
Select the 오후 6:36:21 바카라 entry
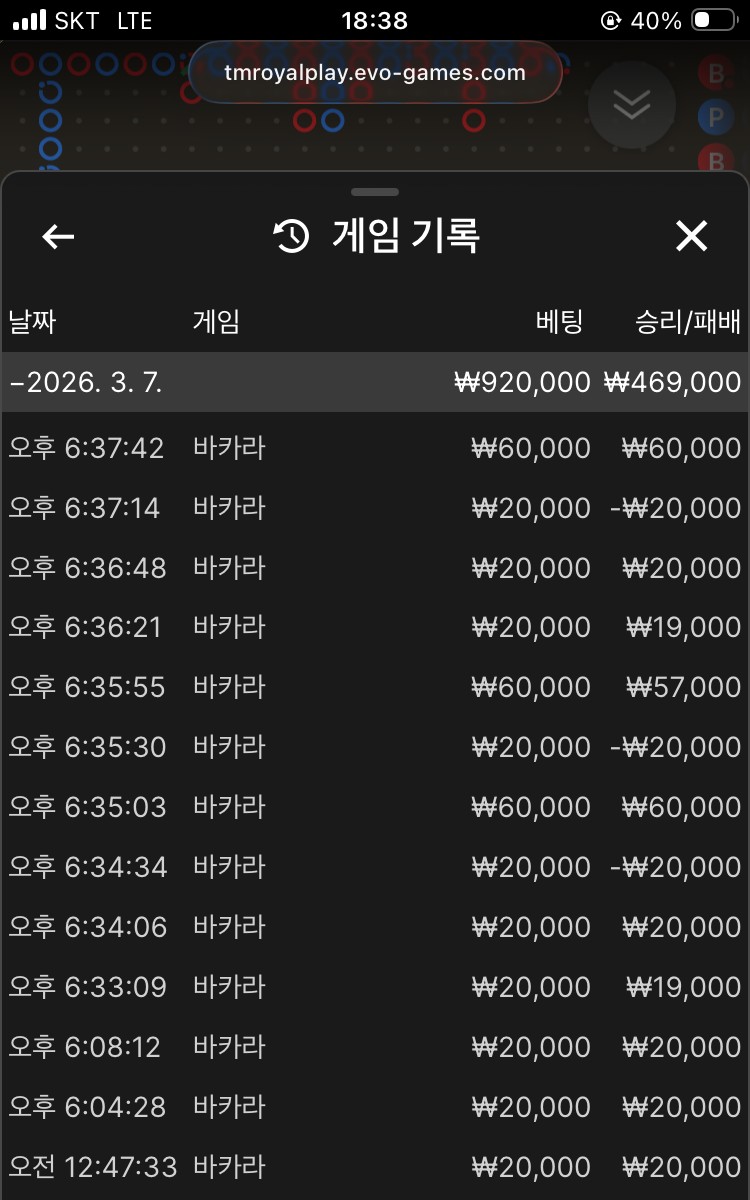click(375, 628)
